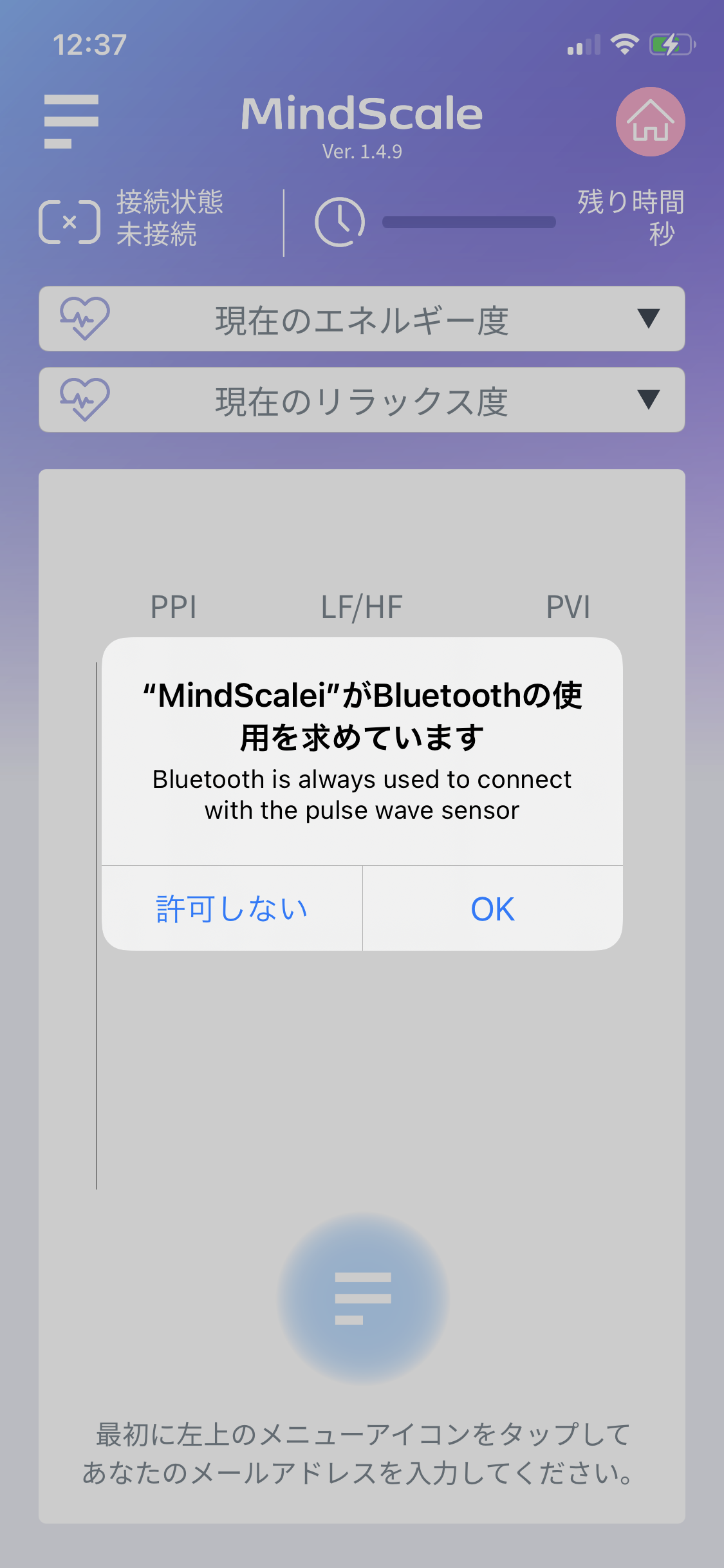724x1568 pixels.
Task: Go to the home screen icon
Action: [x=650, y=122]
